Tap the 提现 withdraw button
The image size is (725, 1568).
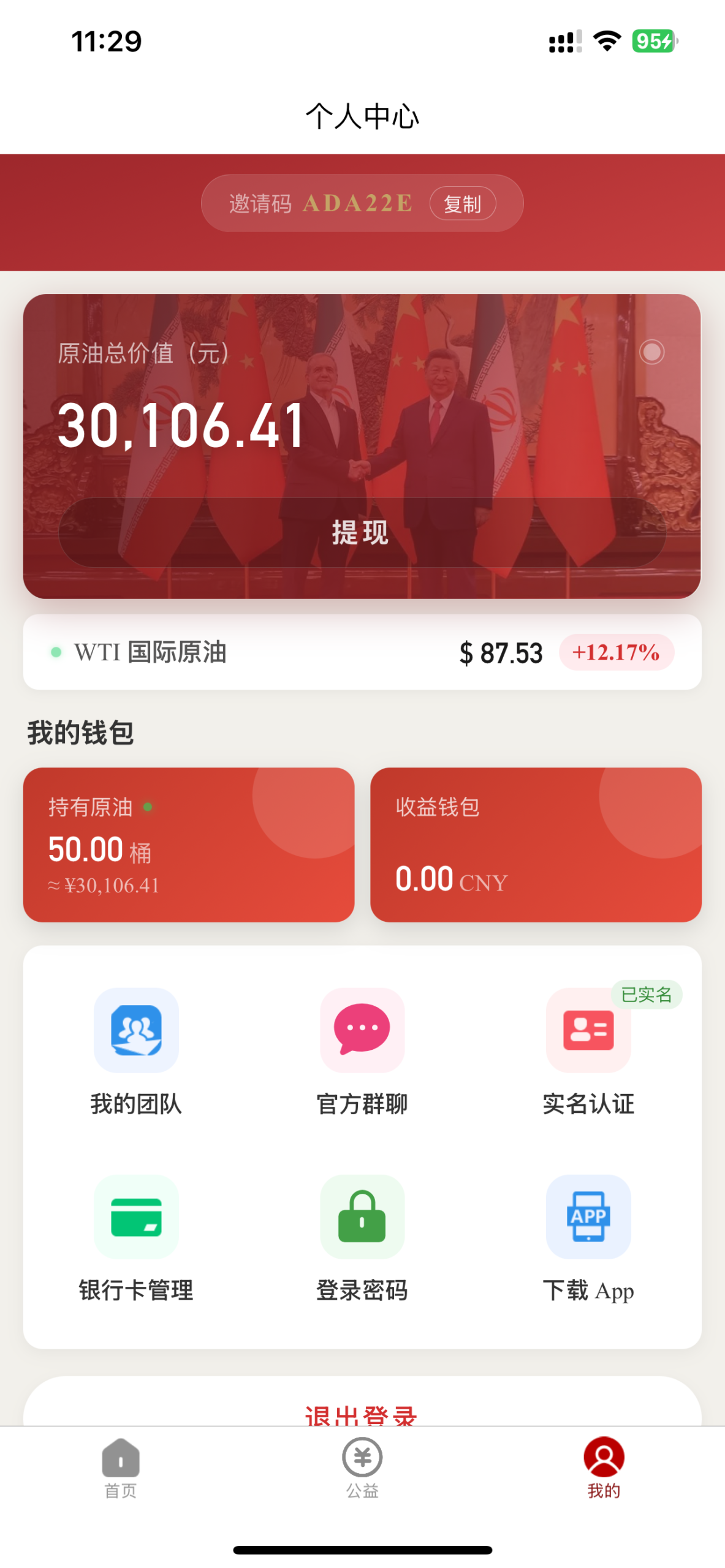[x=362, y=532]
